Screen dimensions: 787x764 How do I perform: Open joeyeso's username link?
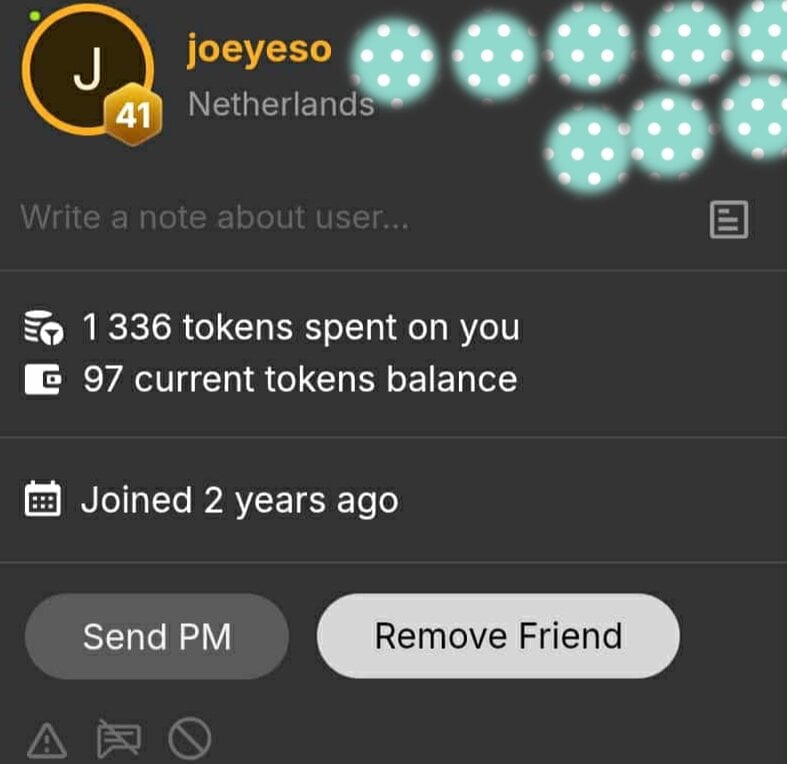[x=258, y=50]
